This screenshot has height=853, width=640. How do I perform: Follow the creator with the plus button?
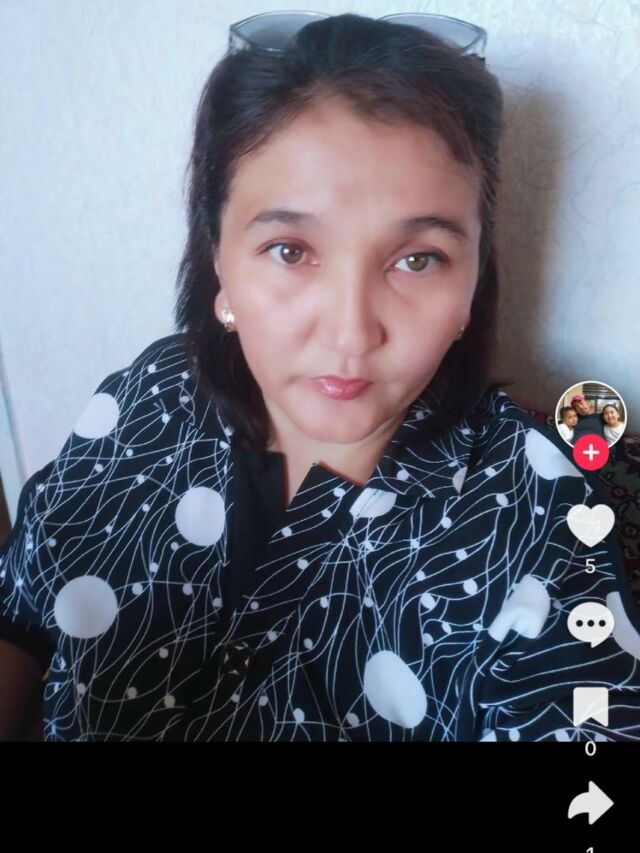(590, 452)
